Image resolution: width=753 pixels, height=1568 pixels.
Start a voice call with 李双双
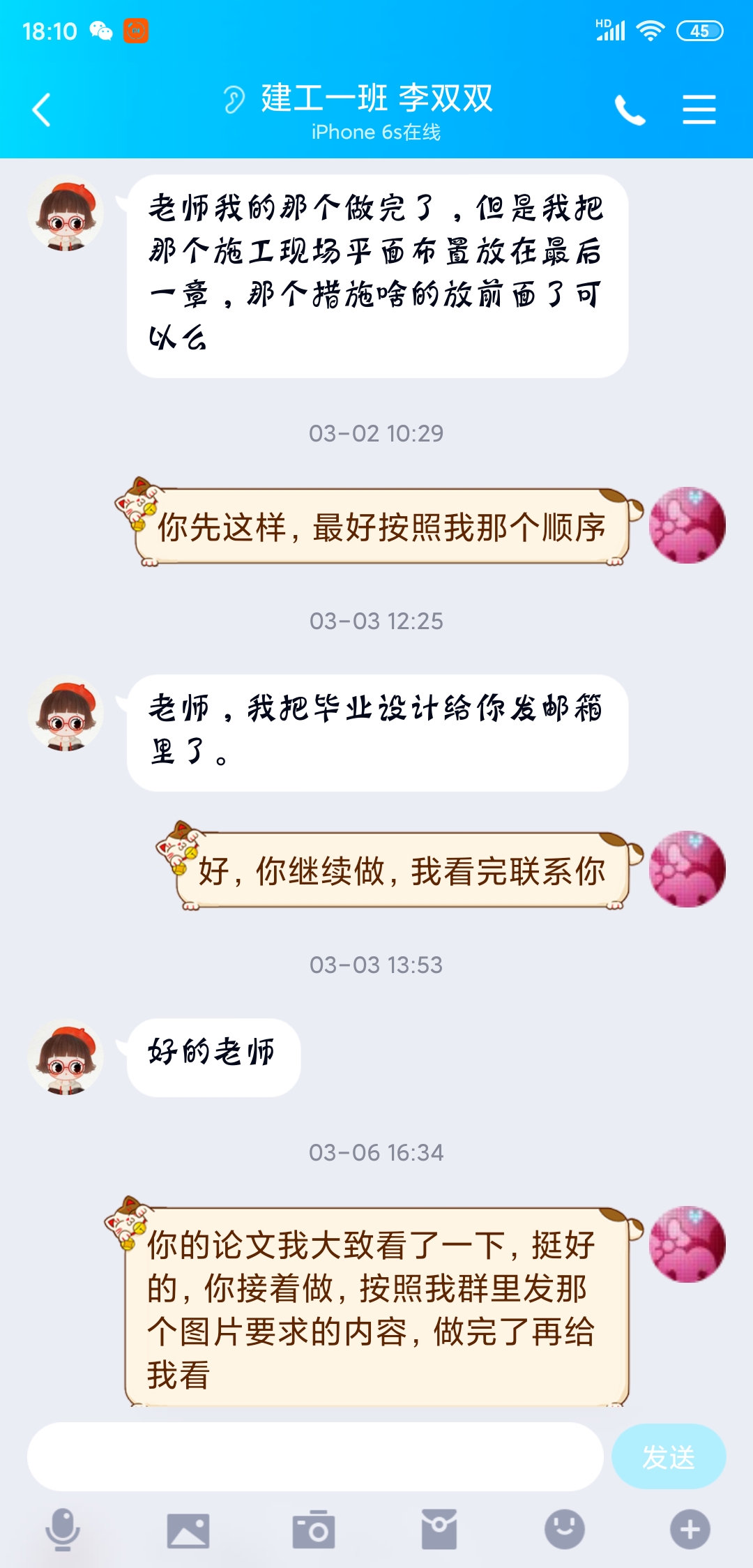[630, 110]
